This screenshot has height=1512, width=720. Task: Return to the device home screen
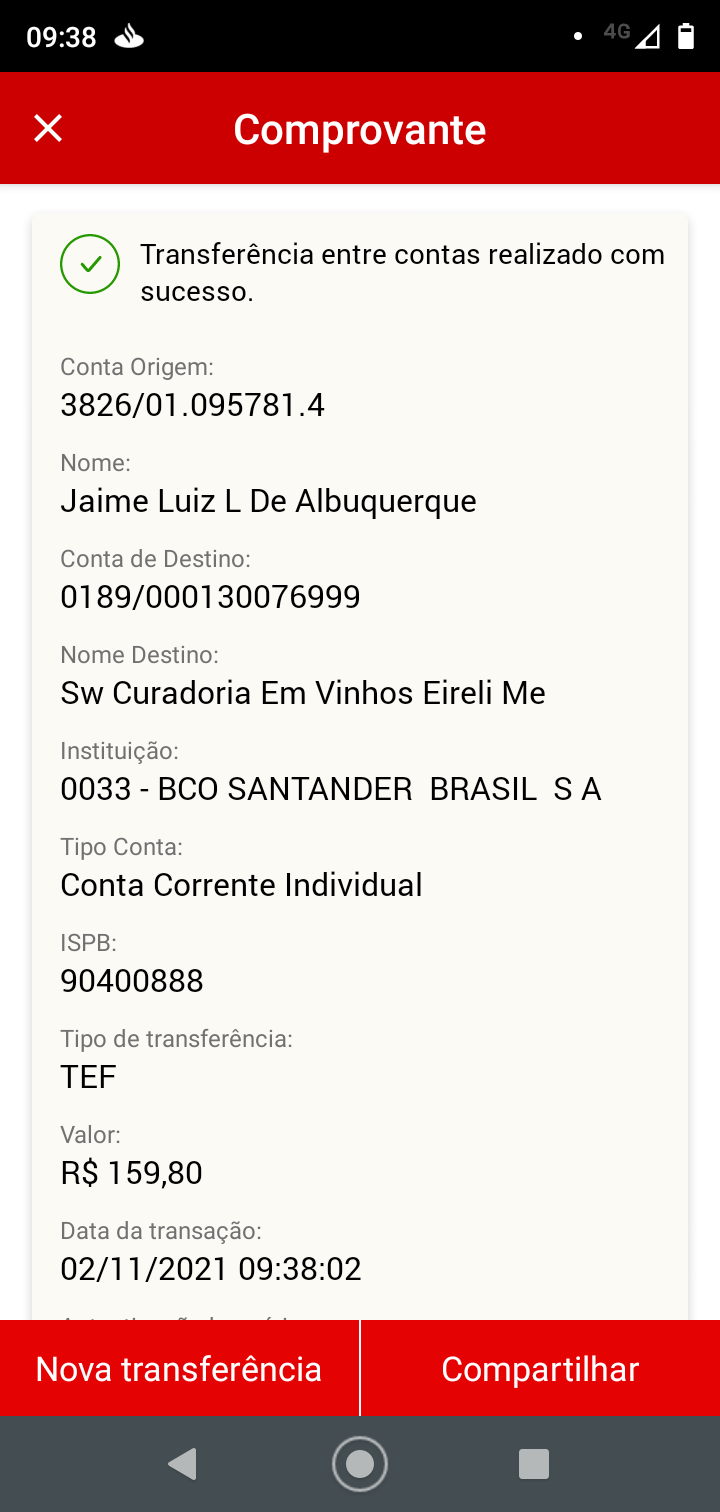(360, 1464)
